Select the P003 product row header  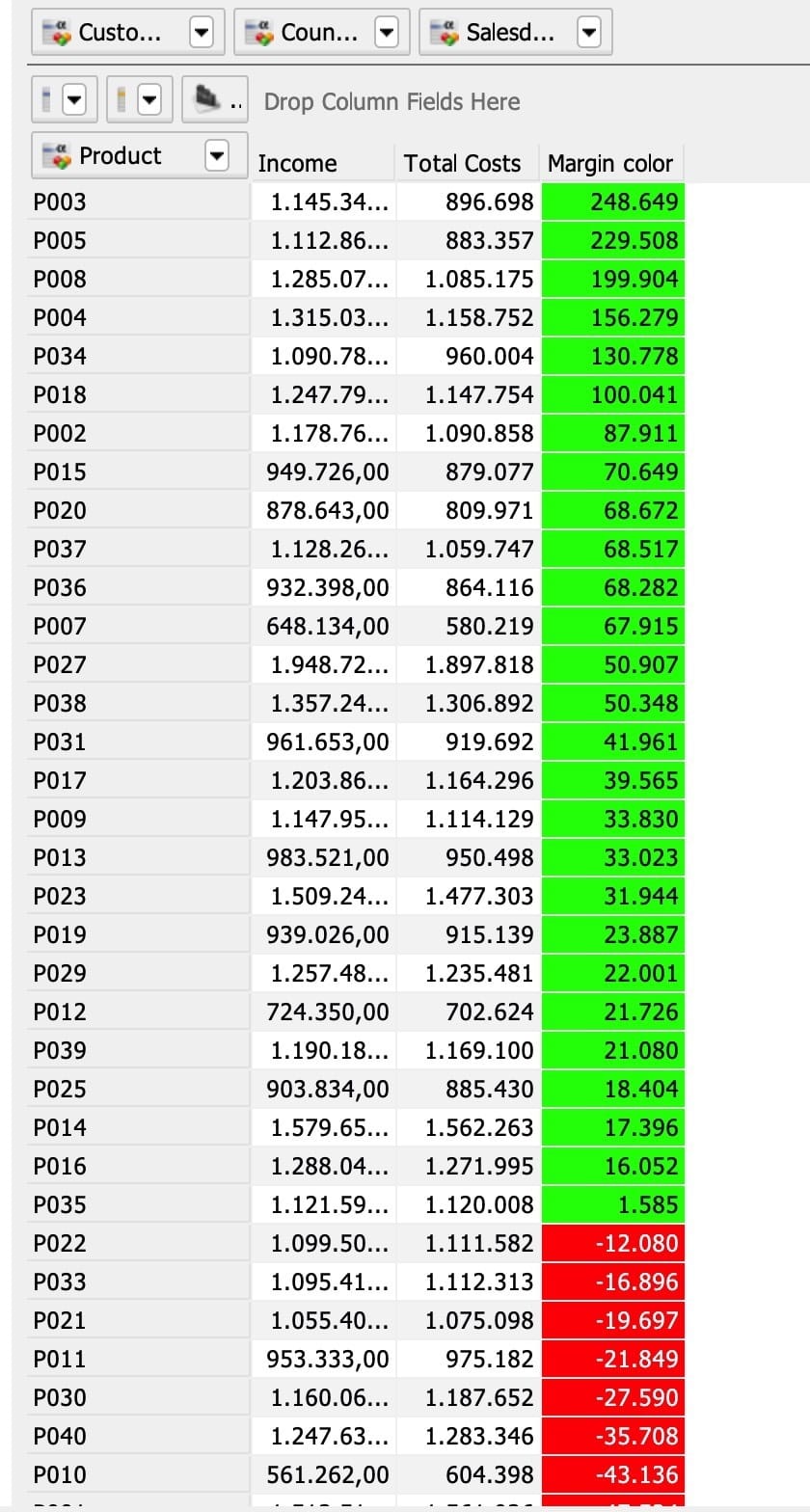[139, 202]
